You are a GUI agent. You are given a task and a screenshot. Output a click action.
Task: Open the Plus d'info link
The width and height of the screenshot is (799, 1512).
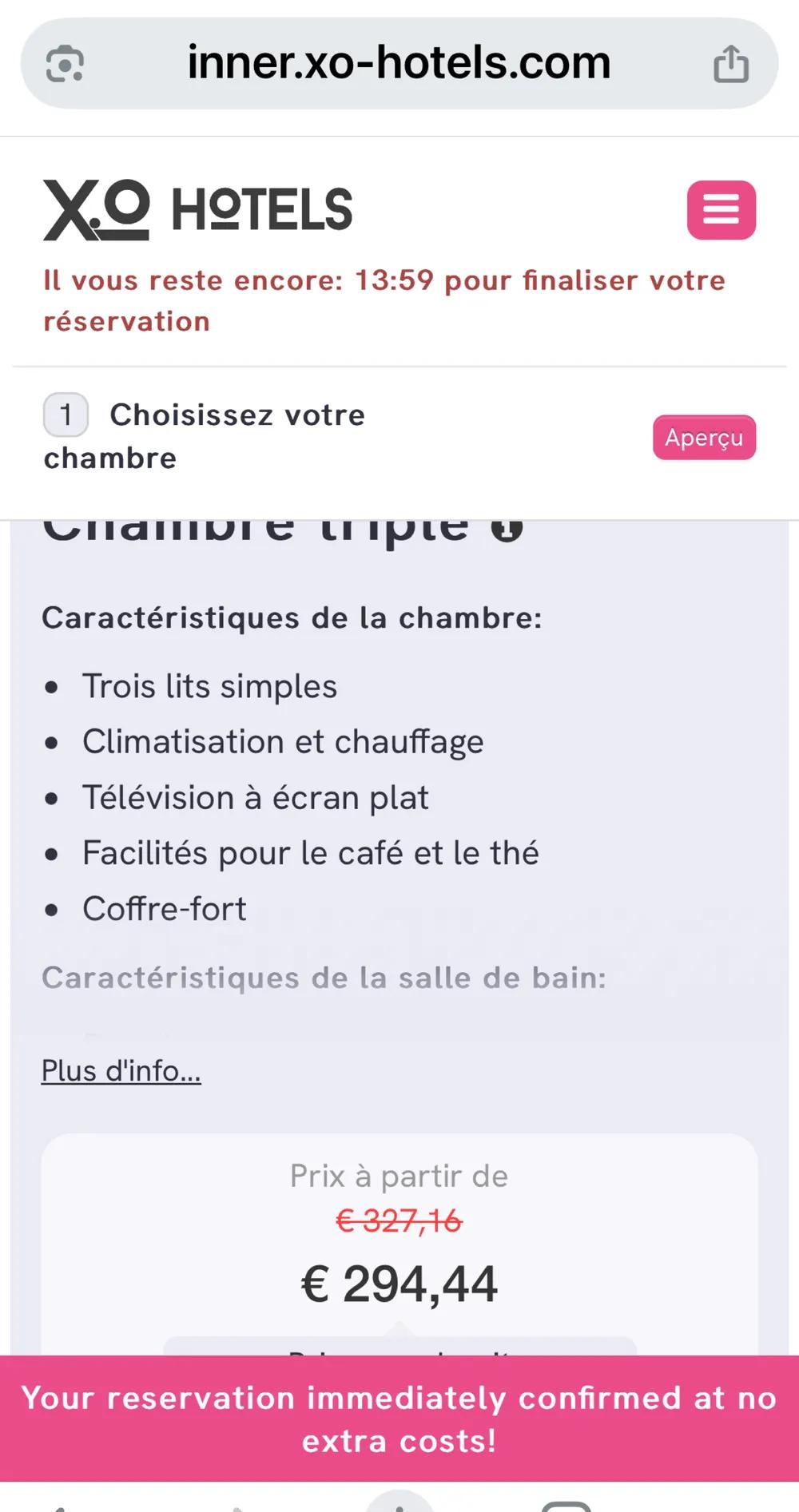pyautogui.click(x=121, y=1070)
